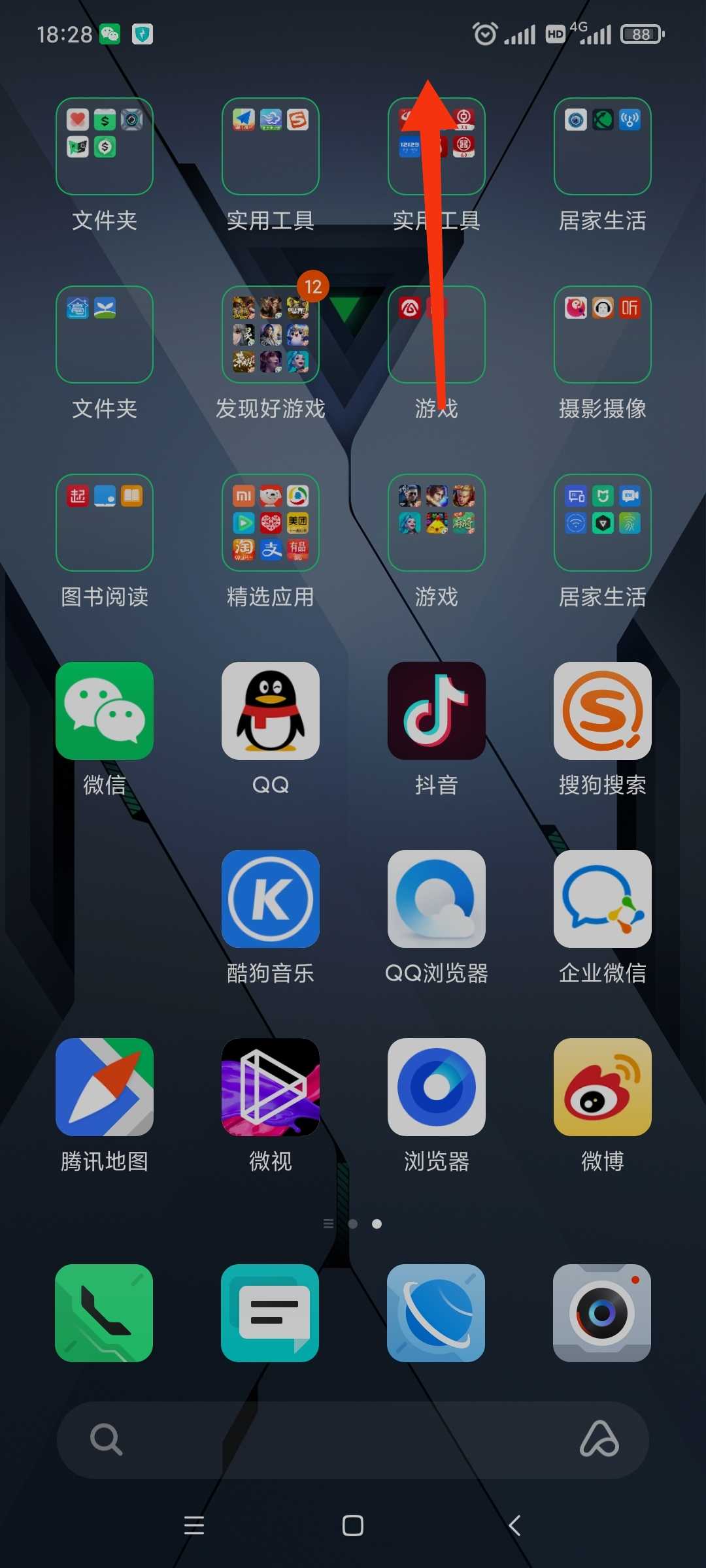Open the 浏览器 browser app

coord(437,1087)
